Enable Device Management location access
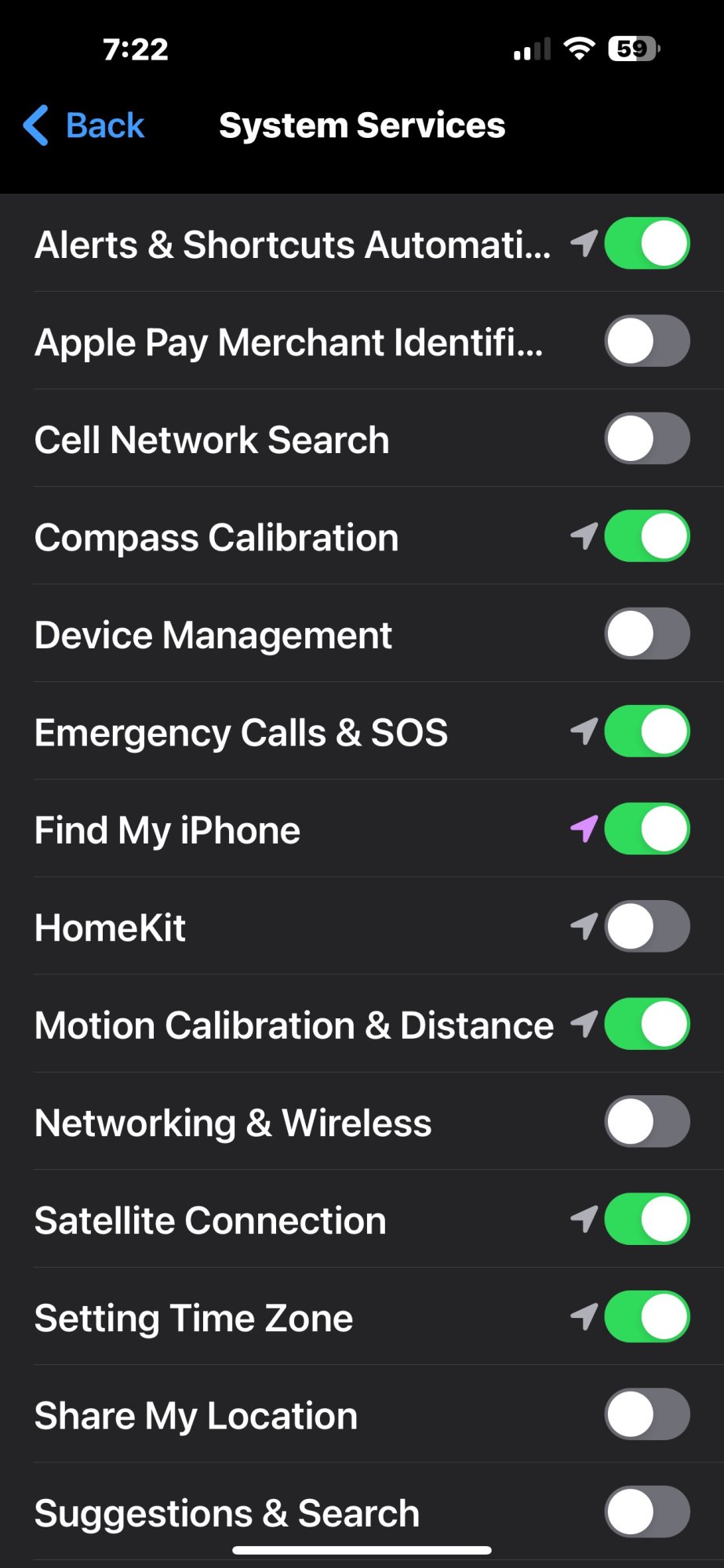The width and height of the screenshot is (724, 1568). point(647,634)
